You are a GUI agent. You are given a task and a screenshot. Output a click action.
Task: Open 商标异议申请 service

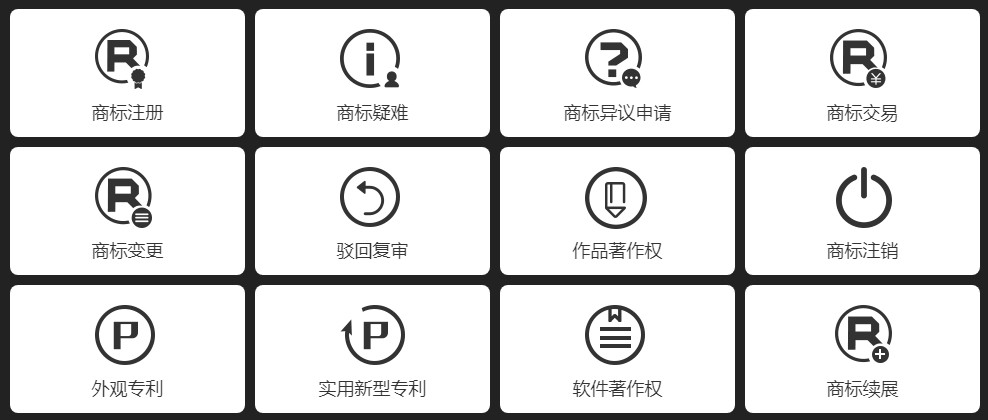(x=617, y=73)
